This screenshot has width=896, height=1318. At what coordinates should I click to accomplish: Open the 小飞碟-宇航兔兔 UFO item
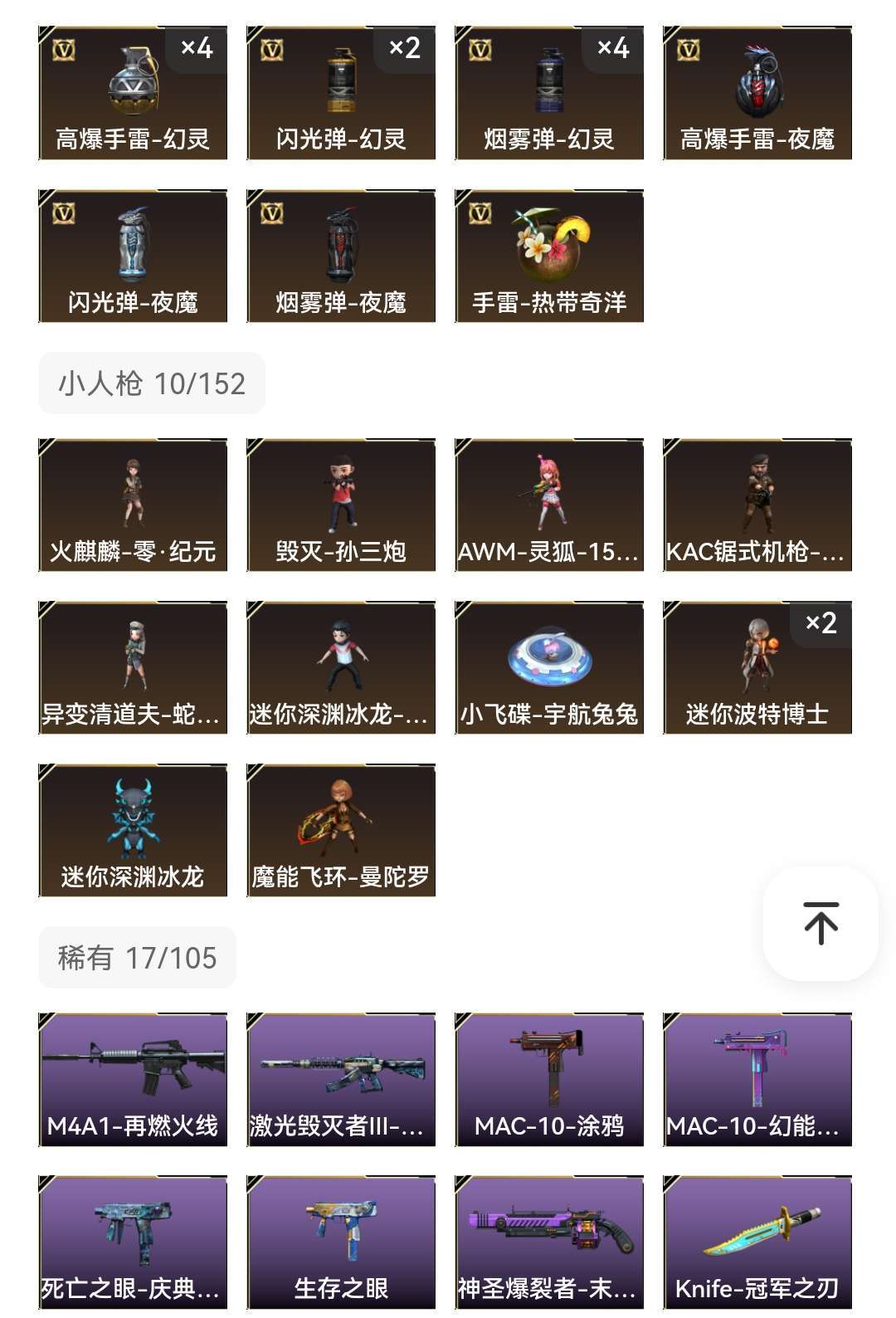(550, 668)
